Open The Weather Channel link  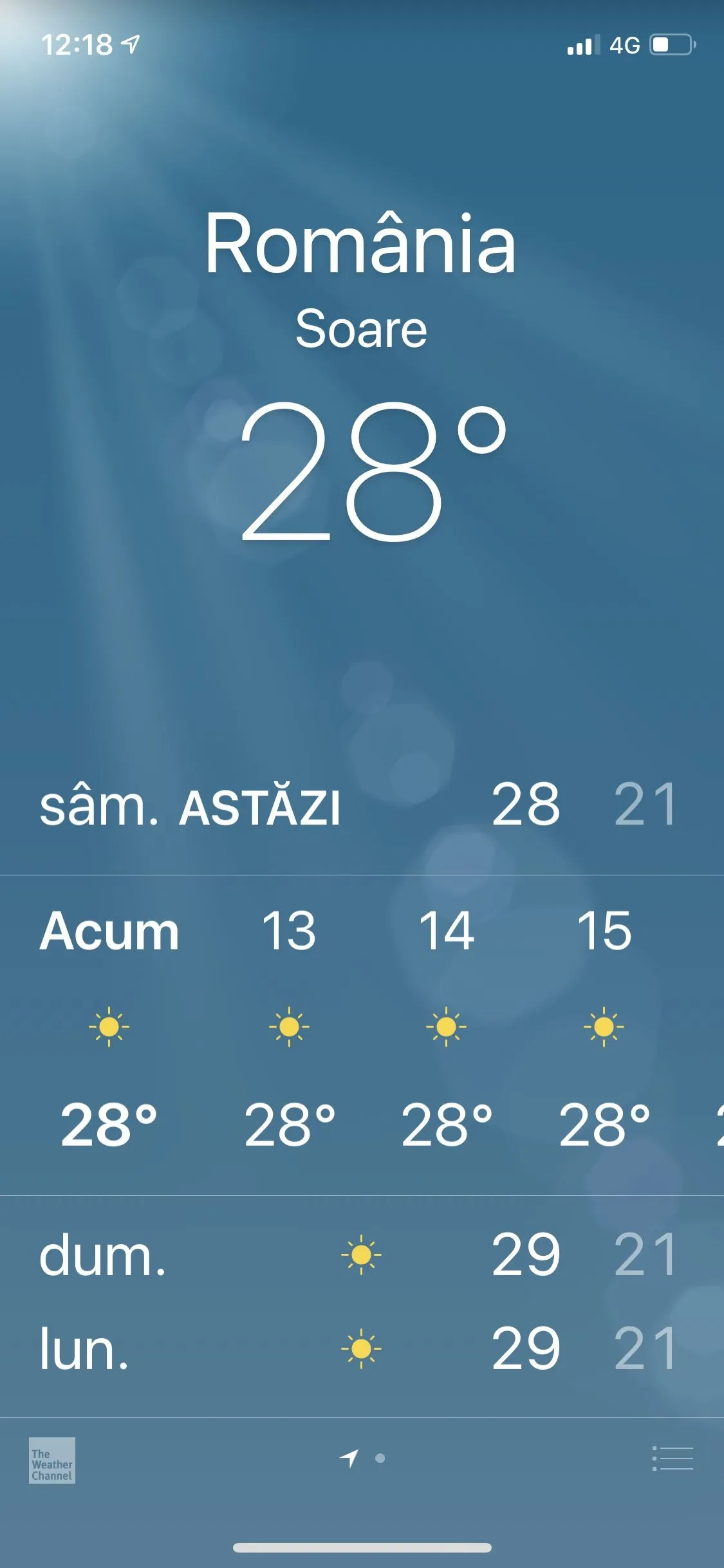coord(52,1460)
